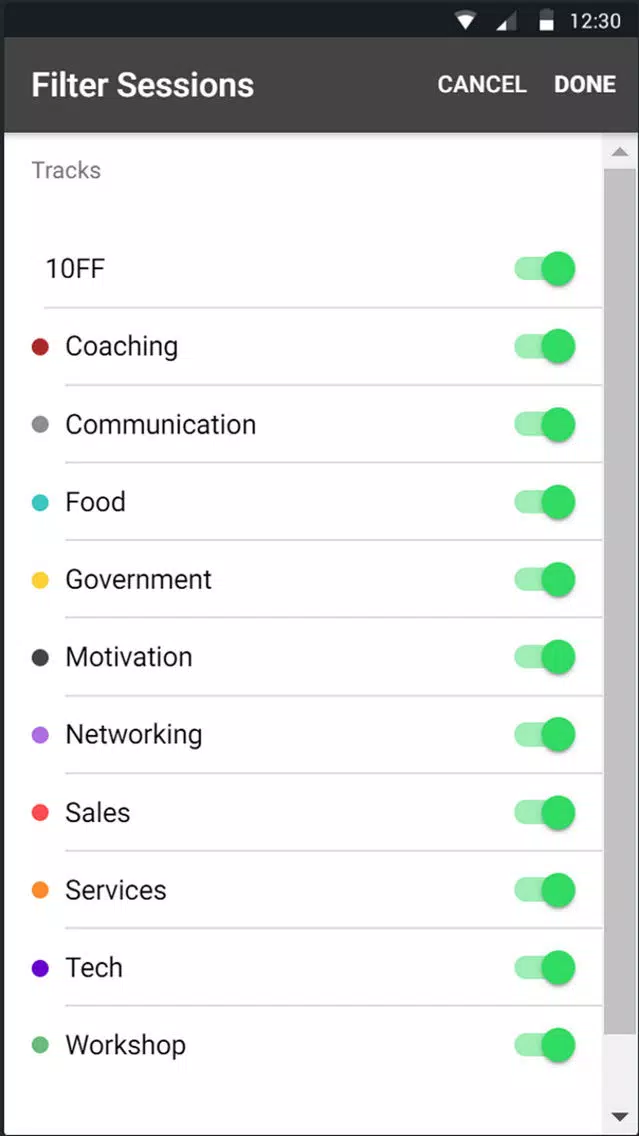Disable the Sales track filter
Image resolution: width=639 pixels, height=1136 pixels.
pyautogui.click(x=545, y=812)
